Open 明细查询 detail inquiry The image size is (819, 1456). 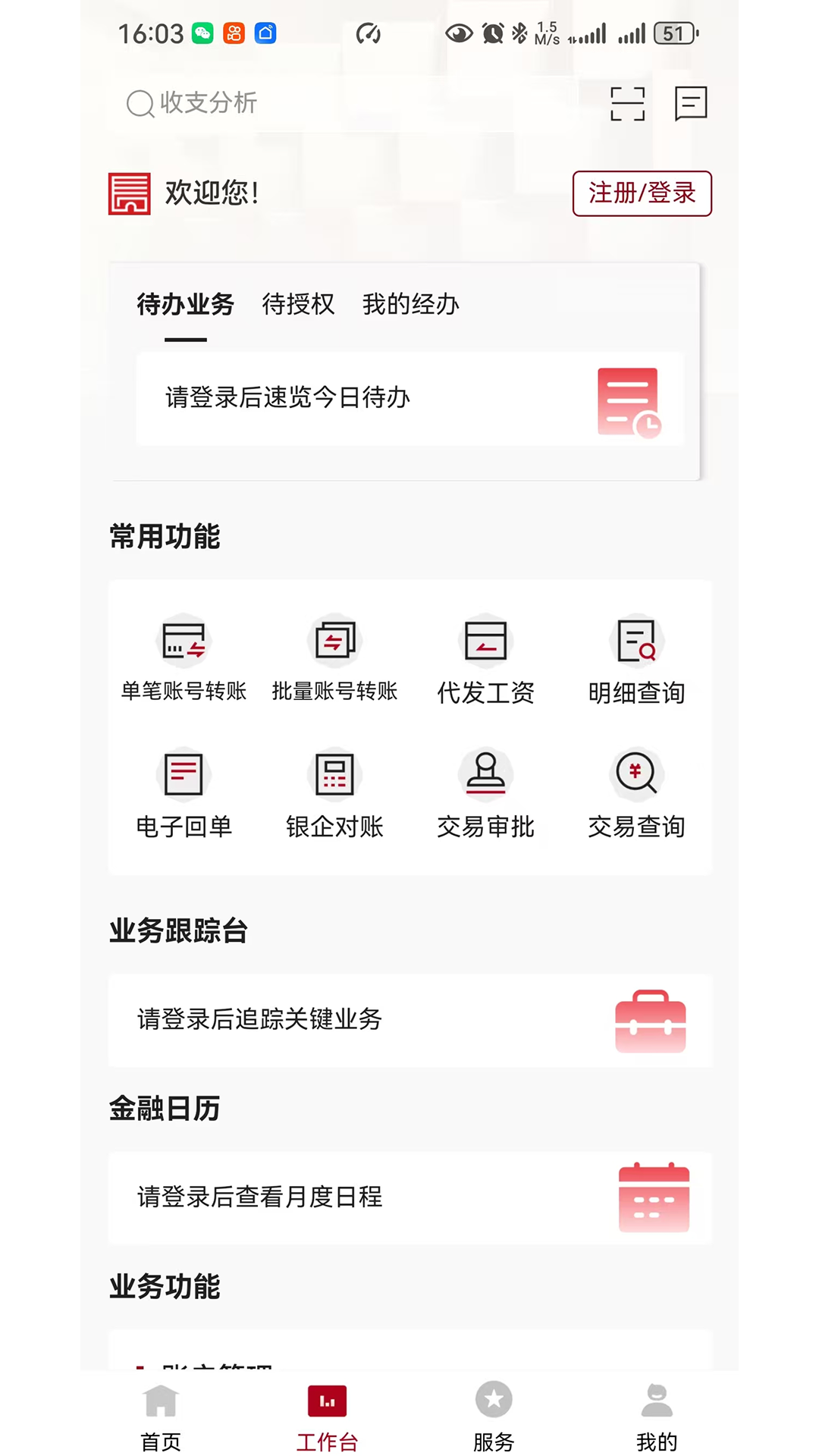(x=637, y=658)
